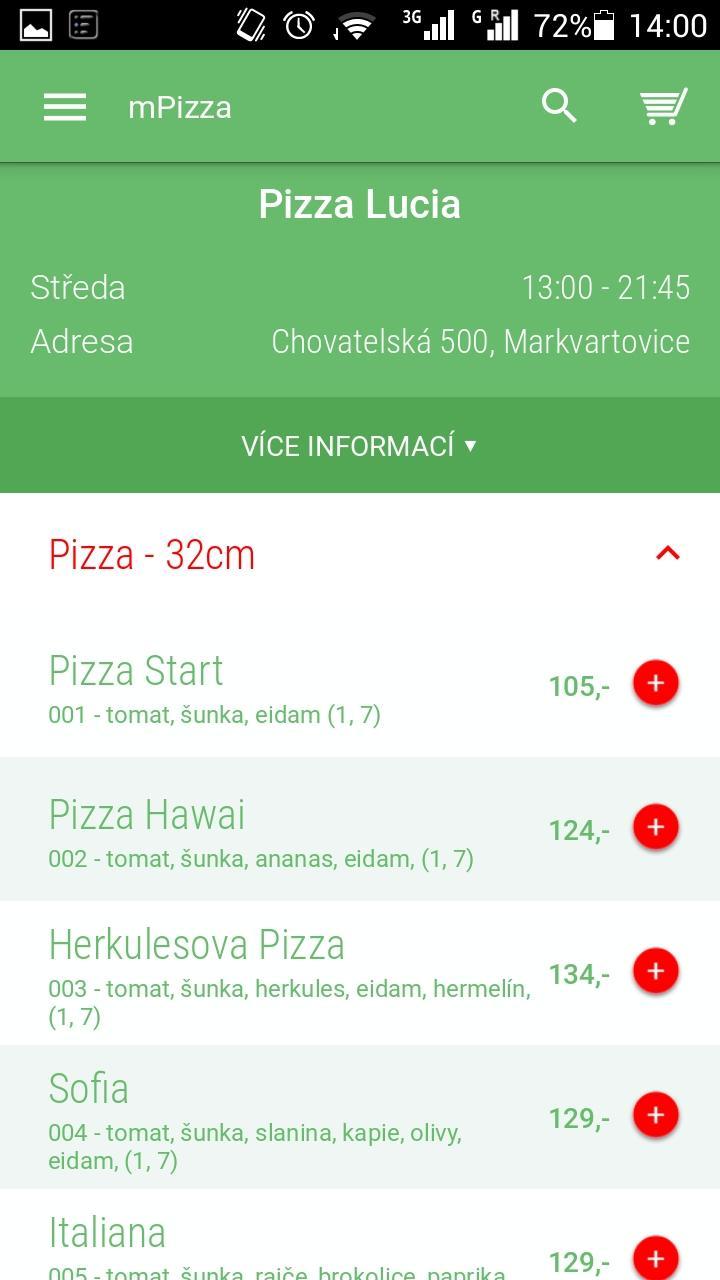This screenshot has width=720, height=1280.
Task: Collapse the Pizza - 32cm category
Action: (666, 552)
